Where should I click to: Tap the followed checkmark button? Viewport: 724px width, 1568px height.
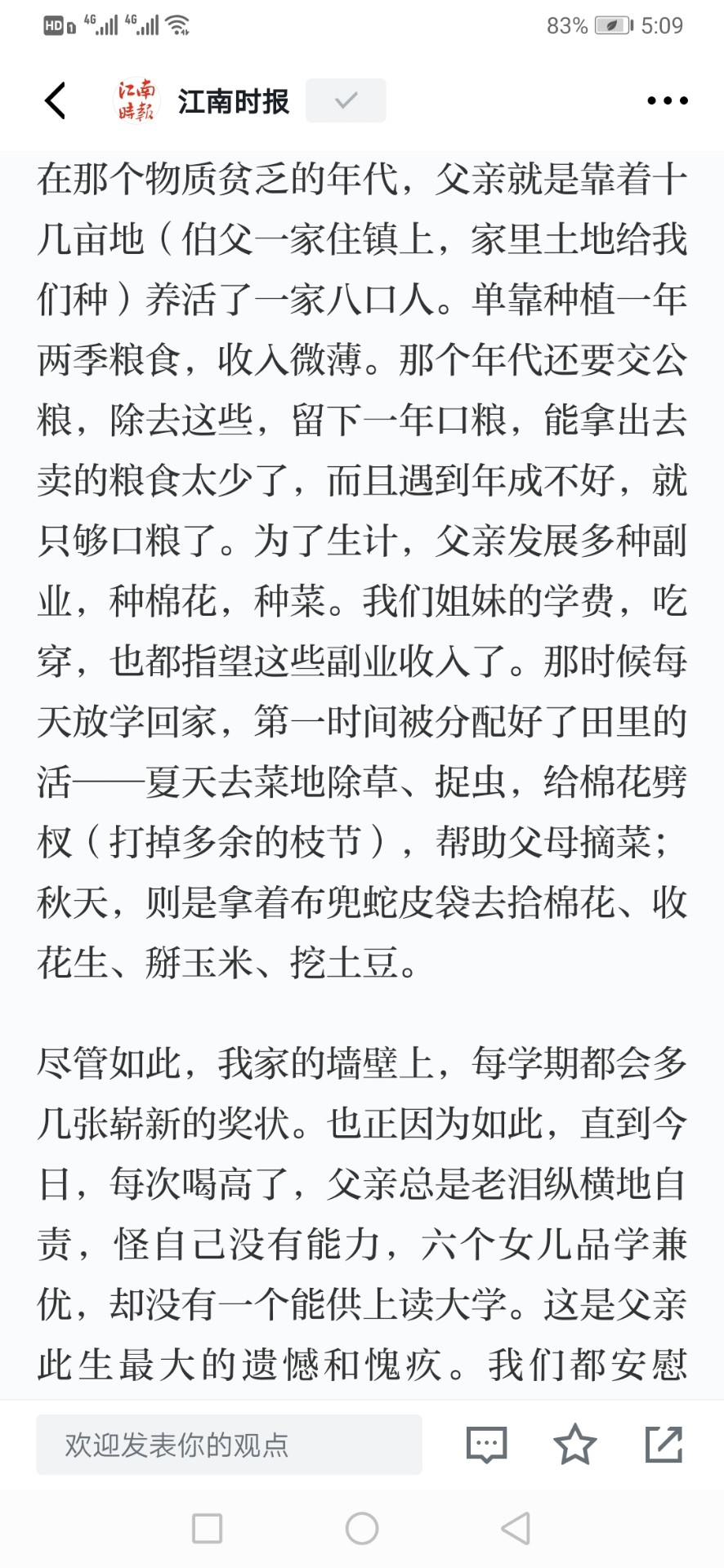[346, 100]
